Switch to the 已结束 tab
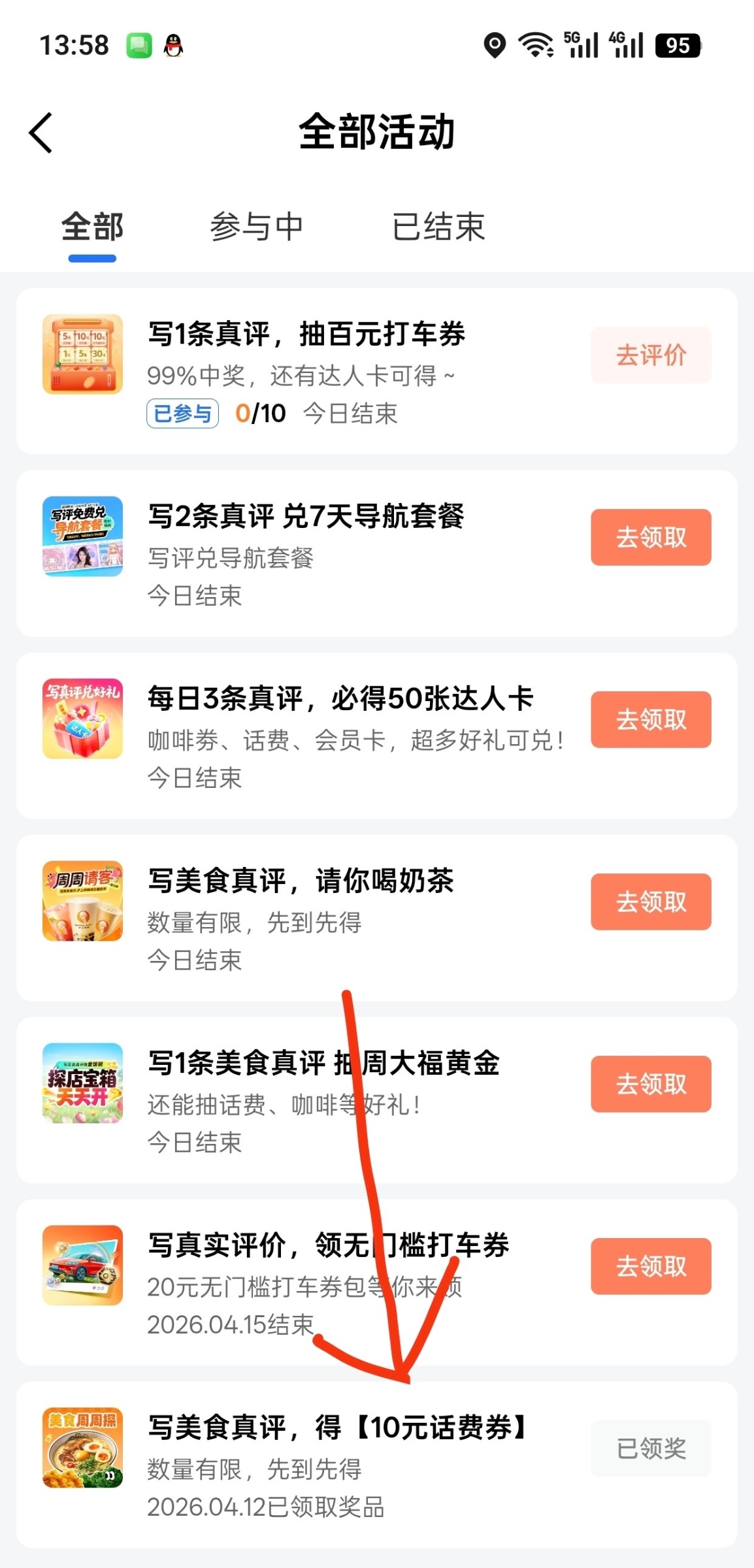 (438, 227)
